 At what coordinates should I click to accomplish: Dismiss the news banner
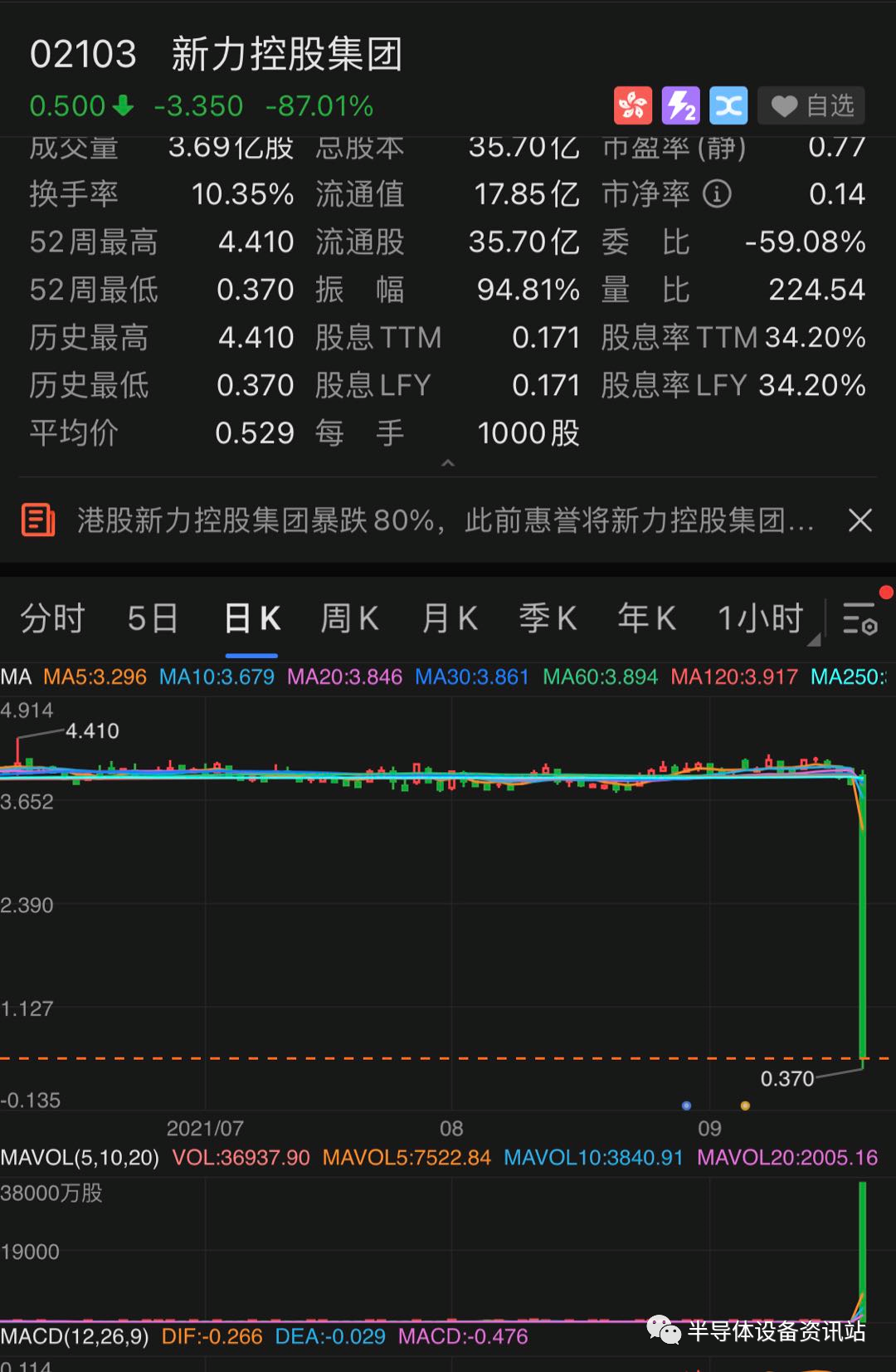tap(860, 520)
